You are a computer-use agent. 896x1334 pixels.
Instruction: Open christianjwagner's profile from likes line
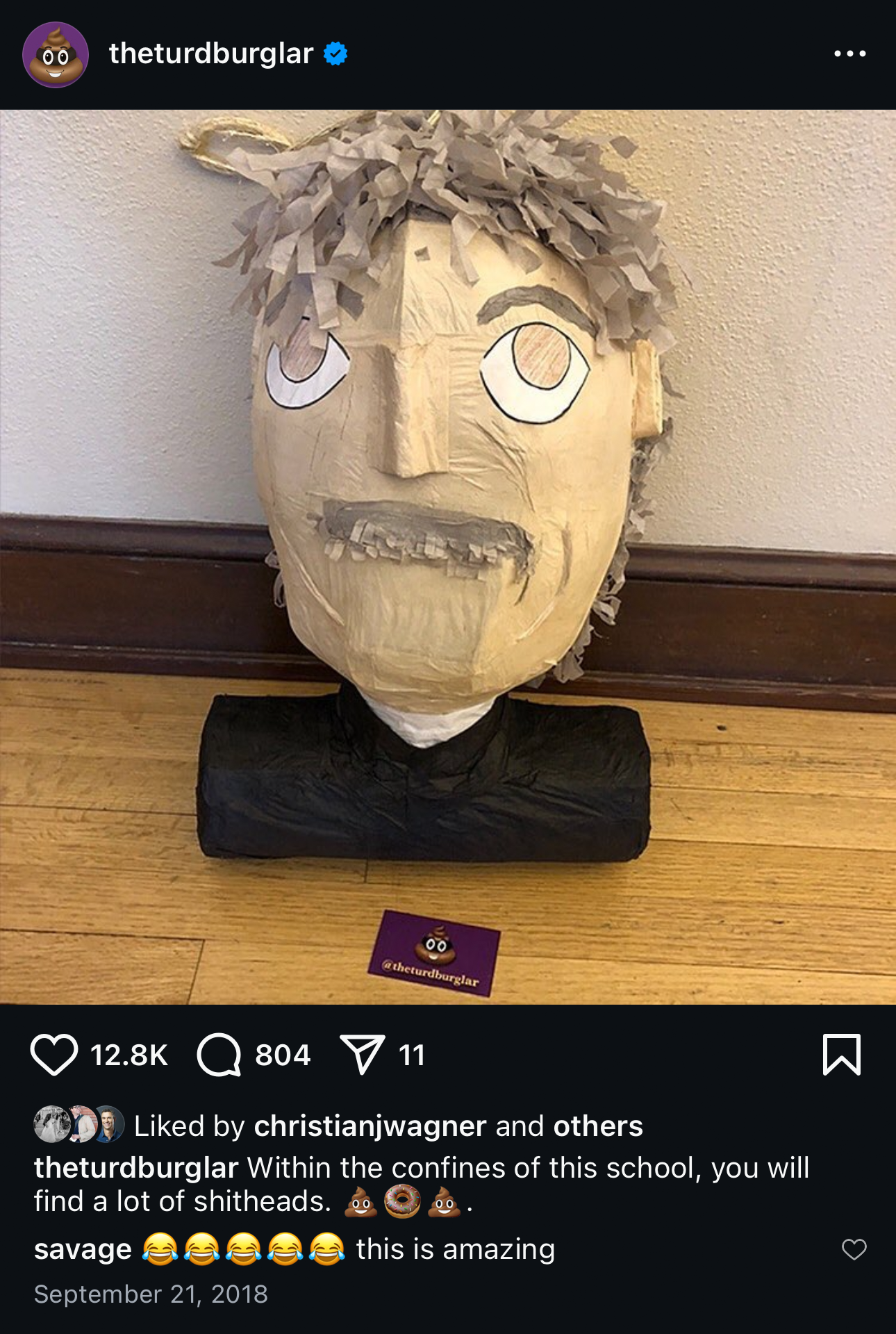370,1126
